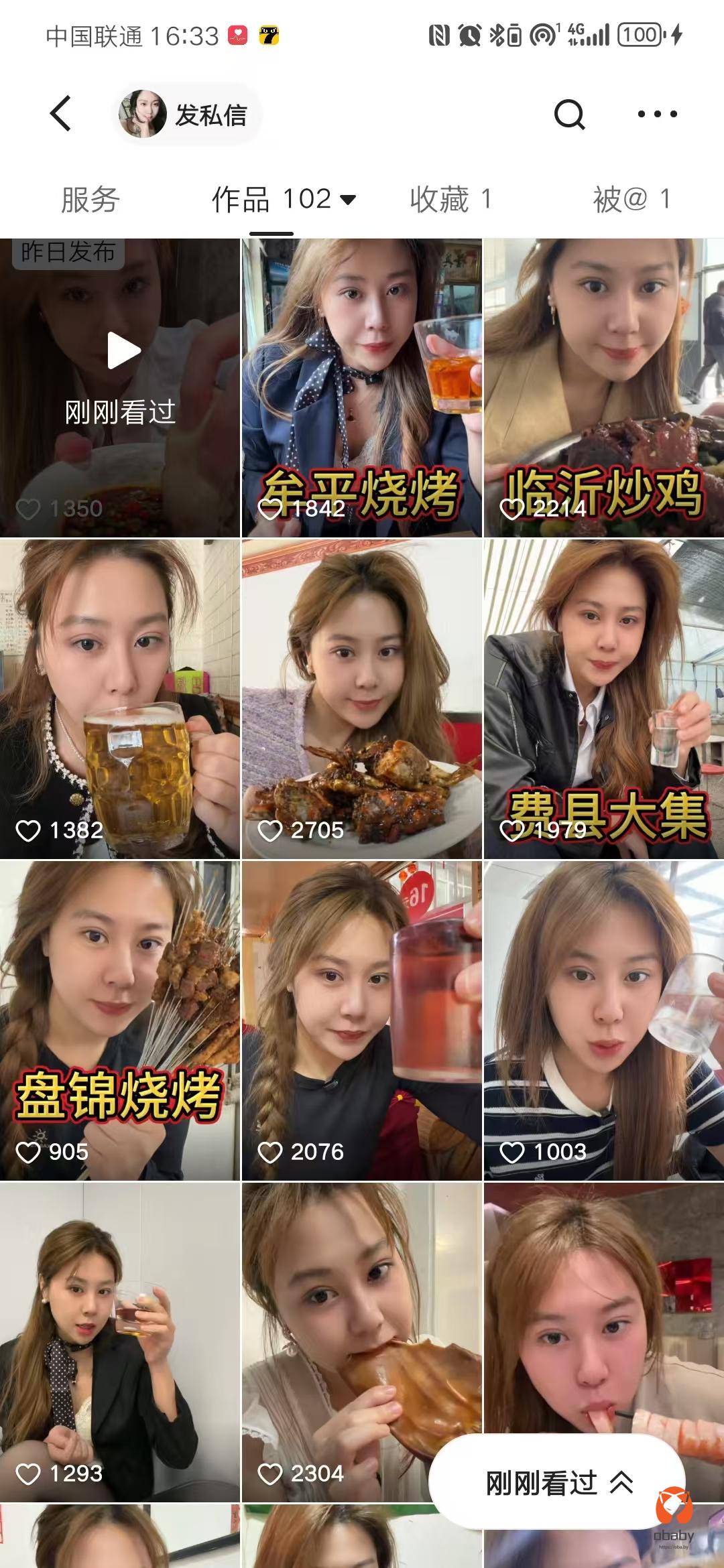This screenshot has height=1568, width=724.
Task: Open the video with 1293 likes
Action: [120, 1342]
